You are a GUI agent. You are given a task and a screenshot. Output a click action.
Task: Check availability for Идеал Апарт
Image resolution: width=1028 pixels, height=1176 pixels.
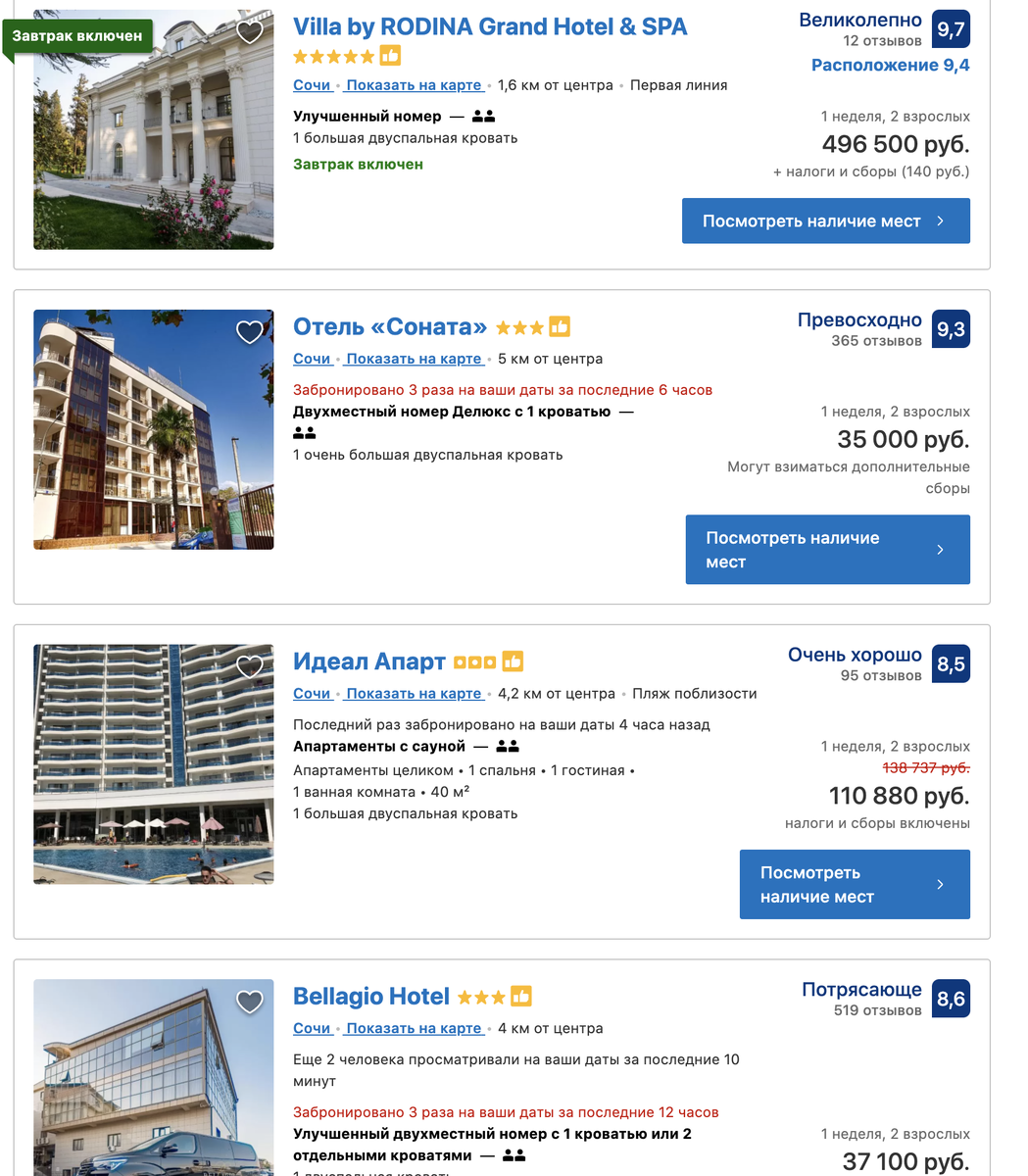coord(854,884)
